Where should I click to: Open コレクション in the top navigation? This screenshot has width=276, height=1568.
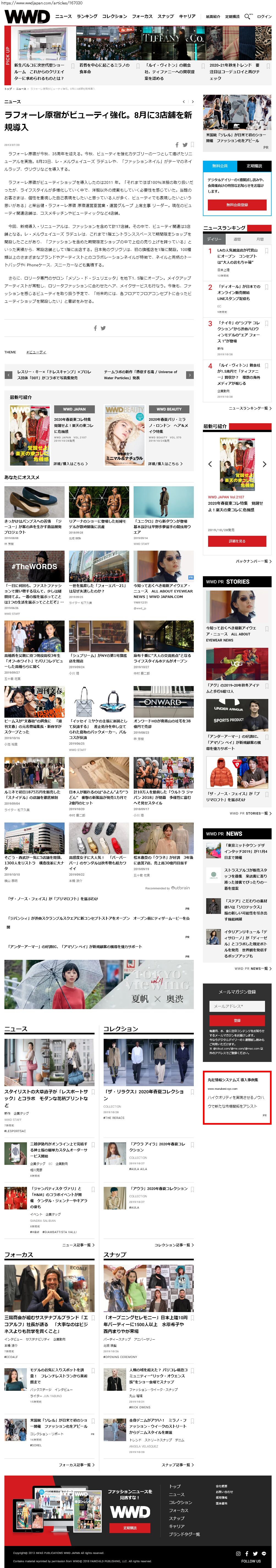click(114, 17)
